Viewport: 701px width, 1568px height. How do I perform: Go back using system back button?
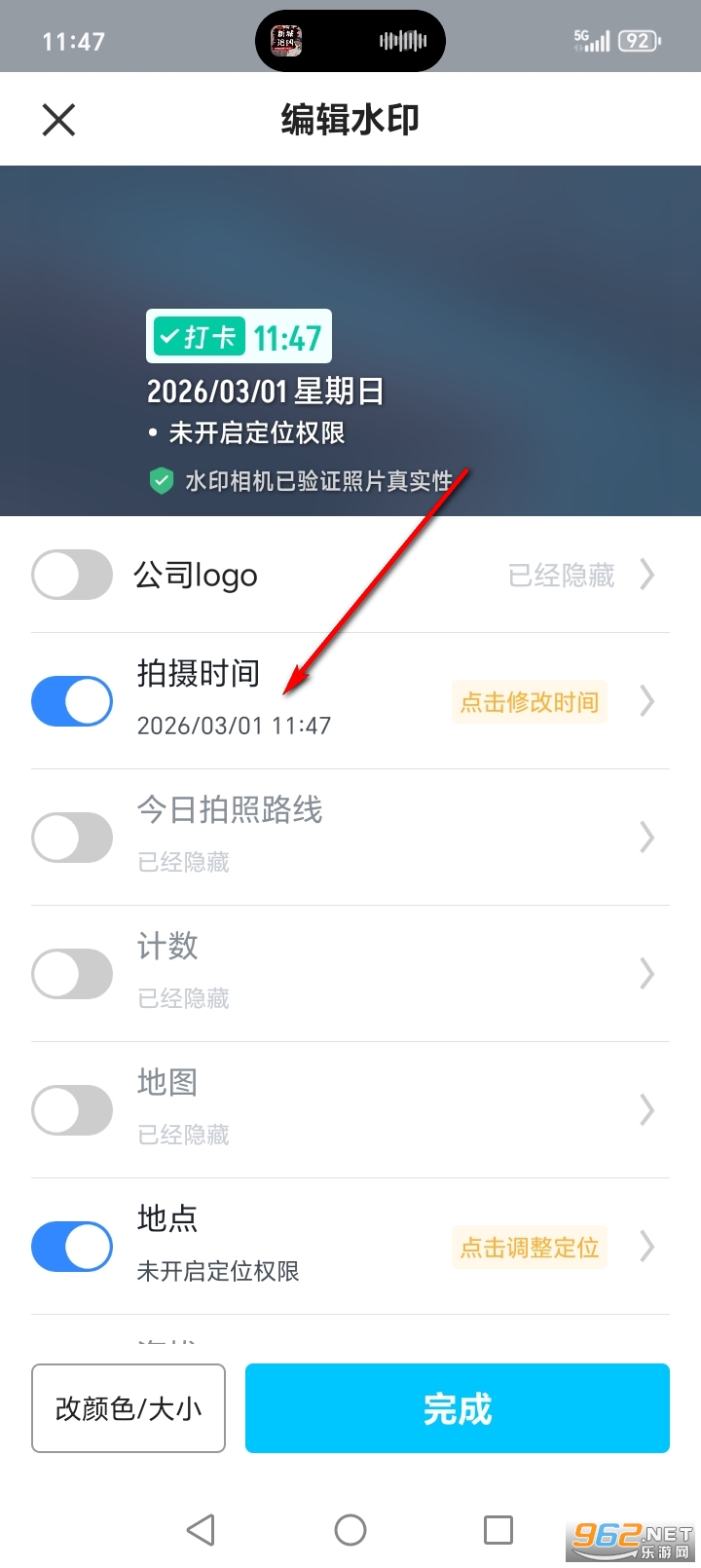pyautogui.click(x=201, y=1529)
